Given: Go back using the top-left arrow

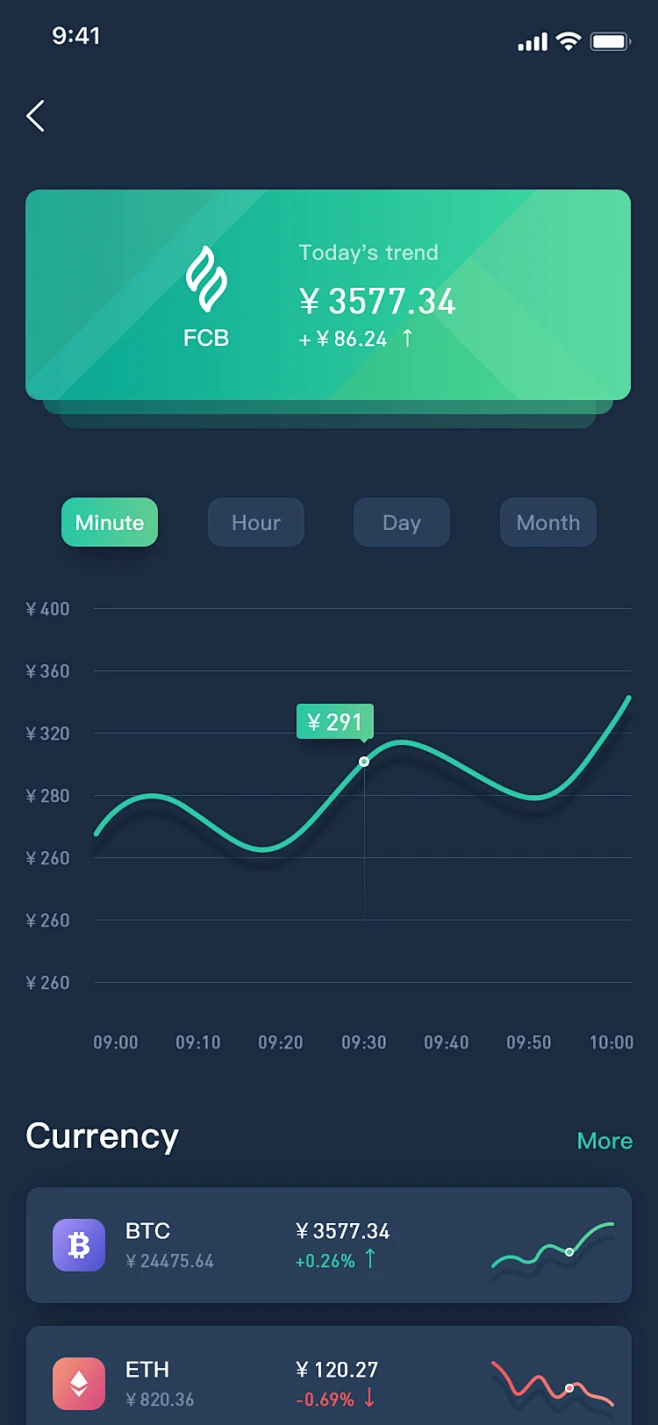Looking at the screenshot, I should click(x=36, y=116).
